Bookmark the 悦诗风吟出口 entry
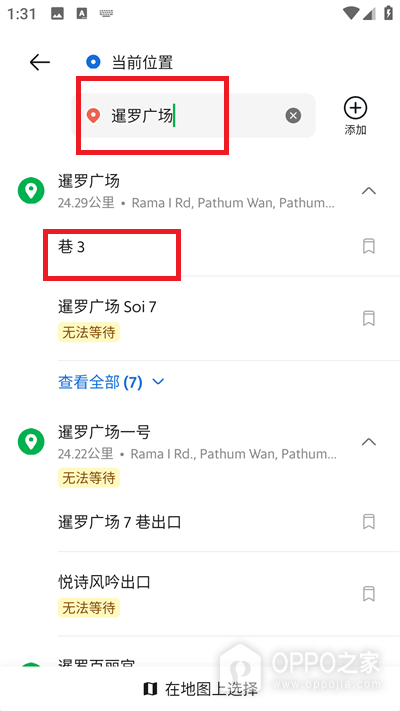 [x=369, y=593]
